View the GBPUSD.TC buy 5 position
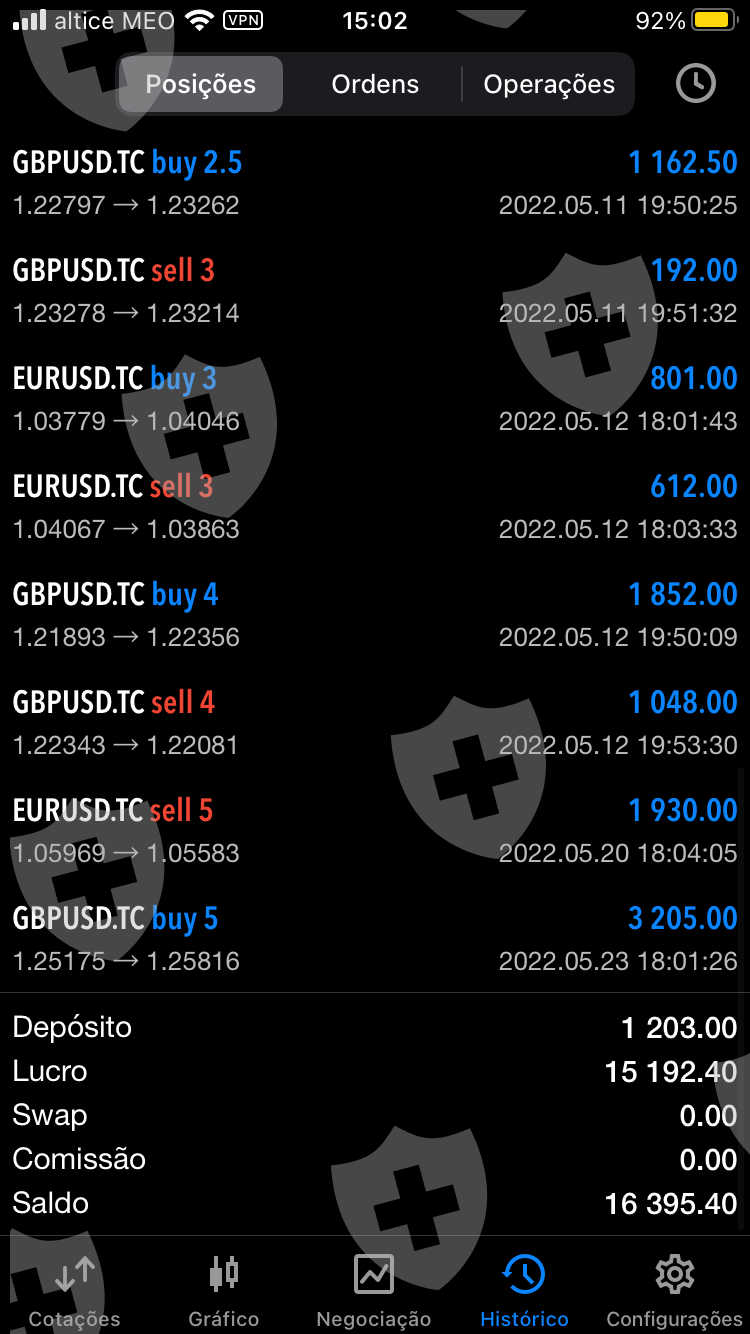750x1334 pixels. pos(375,939)
